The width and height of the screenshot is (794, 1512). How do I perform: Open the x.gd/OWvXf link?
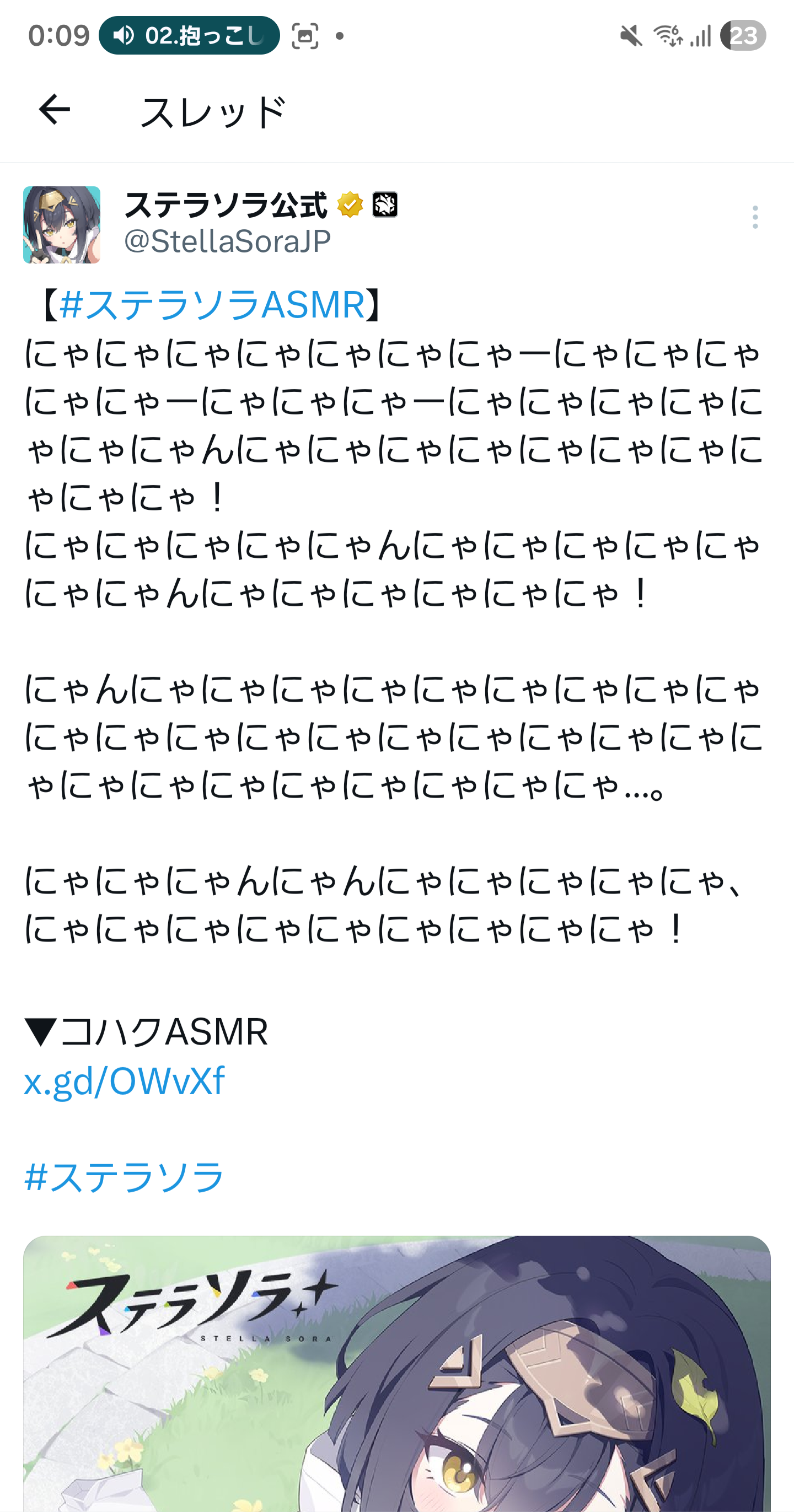pos(124,1080)
